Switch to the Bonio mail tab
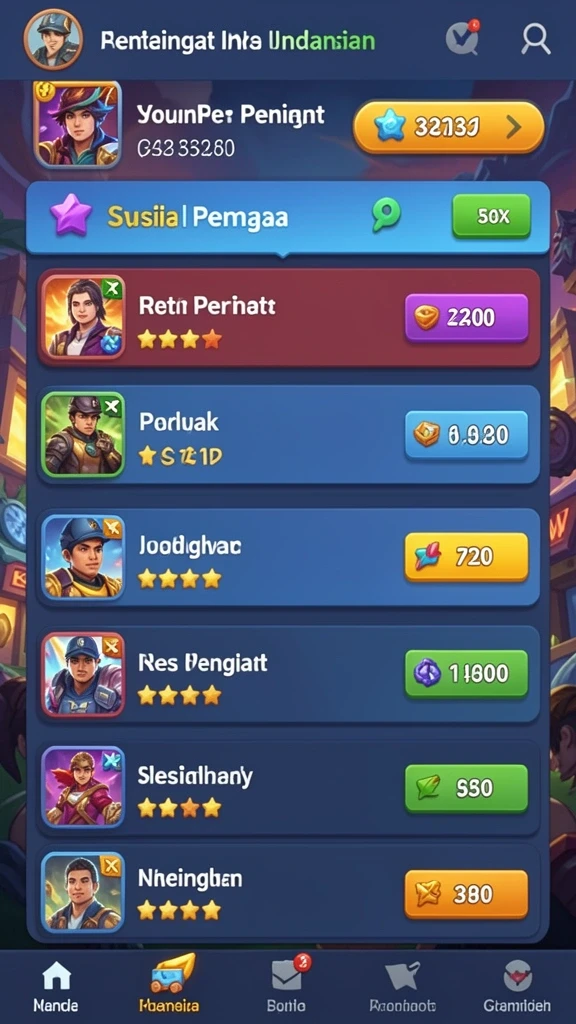 (x=287, y=986)
